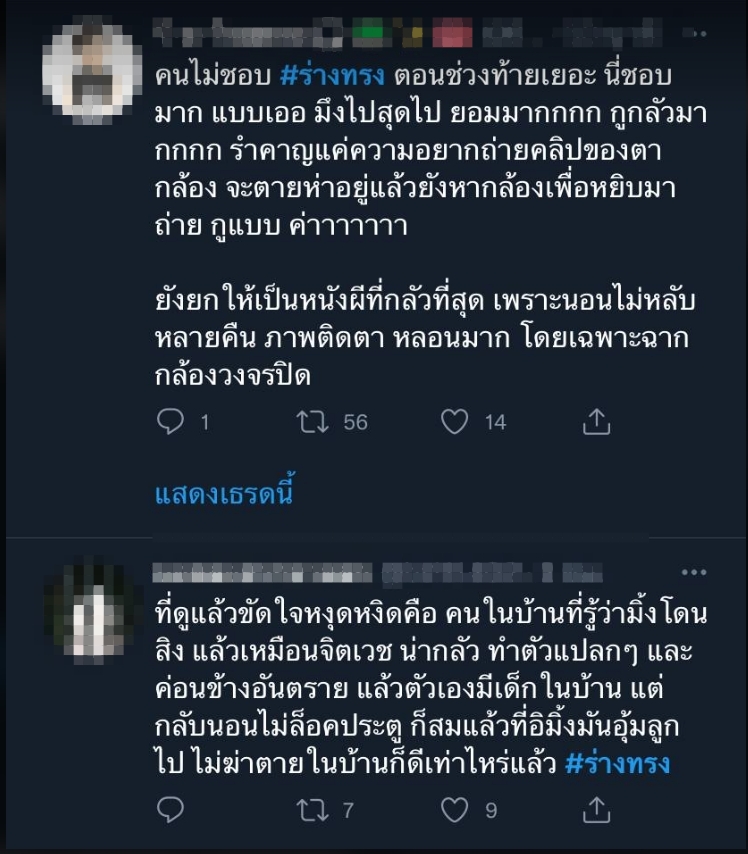
Task: Open #ร่างทรง hashtag in the second tweet
Action: click(617, 763)
